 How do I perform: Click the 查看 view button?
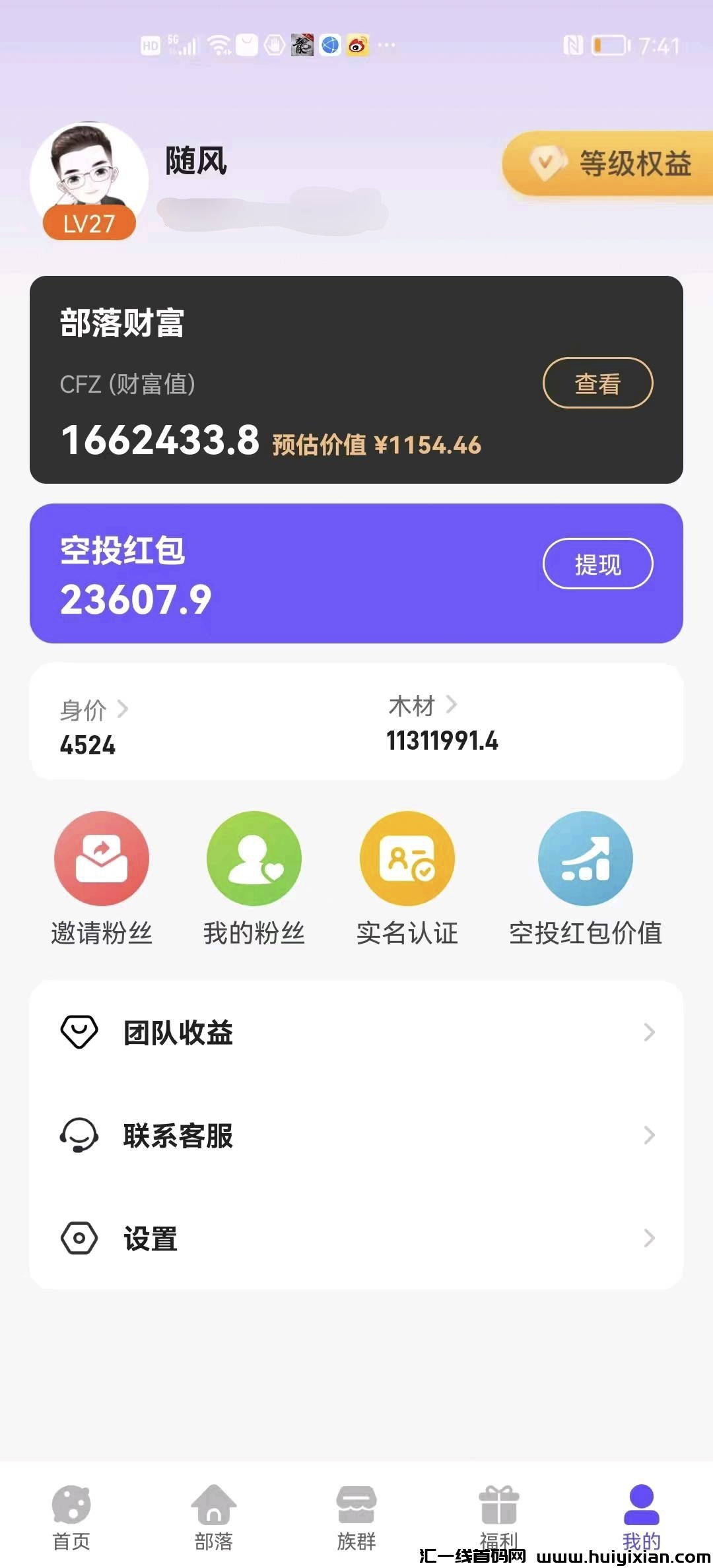click(597, 381)
